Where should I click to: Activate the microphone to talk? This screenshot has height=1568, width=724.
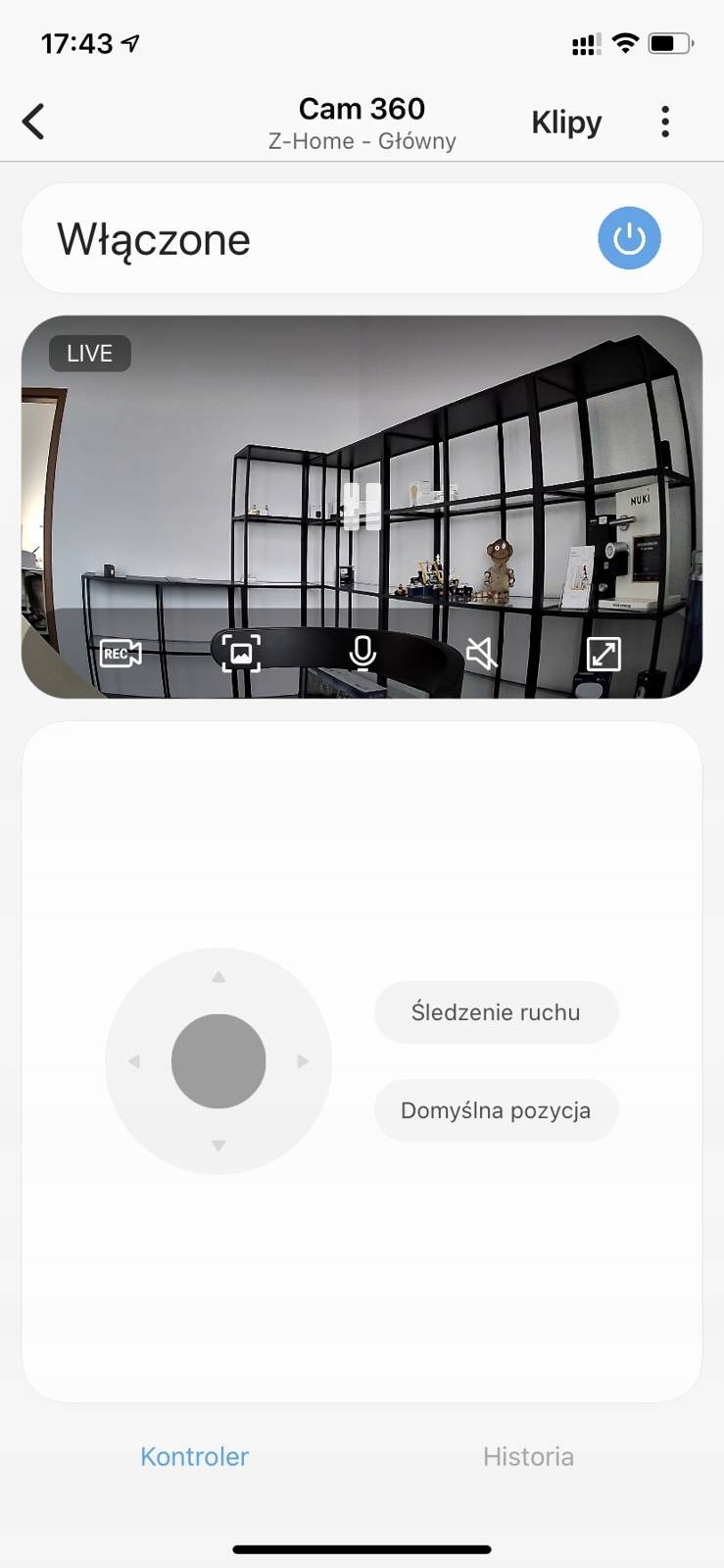click(x=362, y=653)
